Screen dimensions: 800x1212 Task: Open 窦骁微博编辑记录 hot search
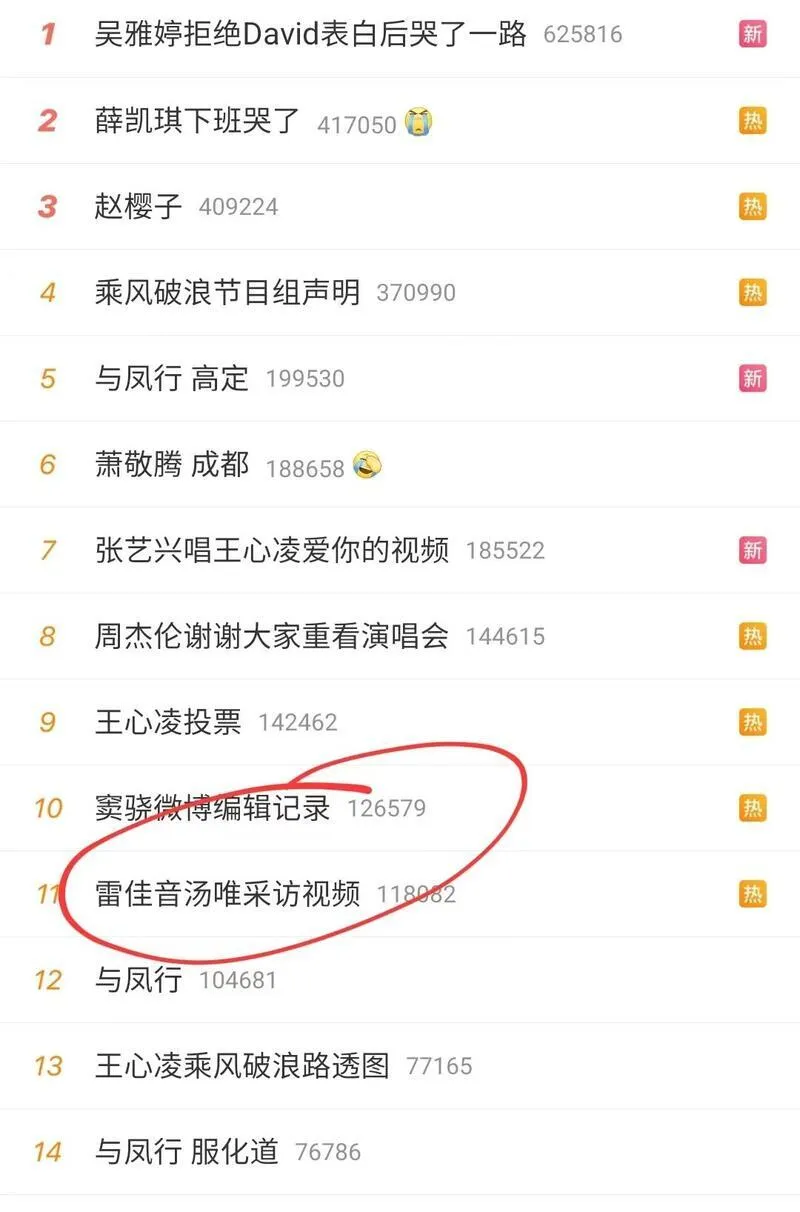coord(212,808)
